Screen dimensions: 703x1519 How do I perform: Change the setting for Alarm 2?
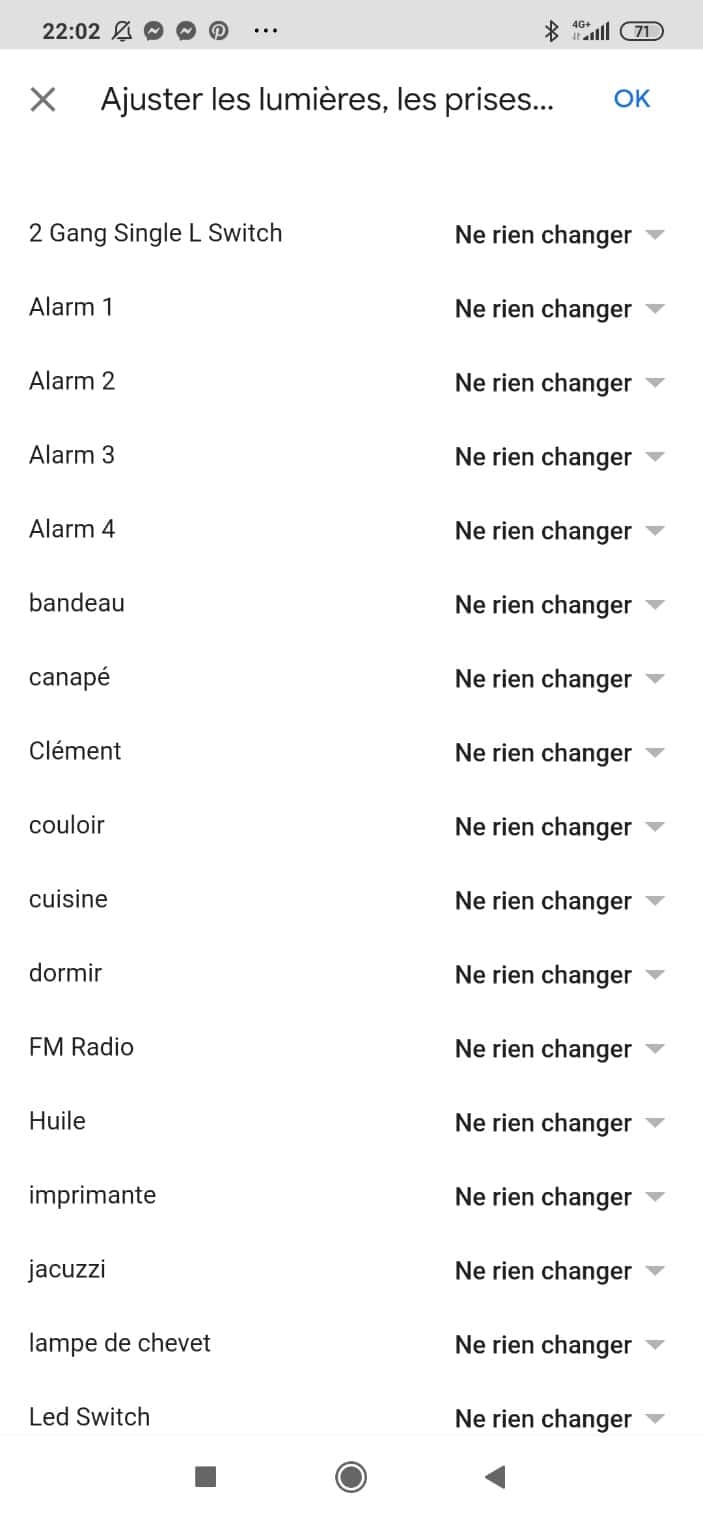click(x=559, y=383)
